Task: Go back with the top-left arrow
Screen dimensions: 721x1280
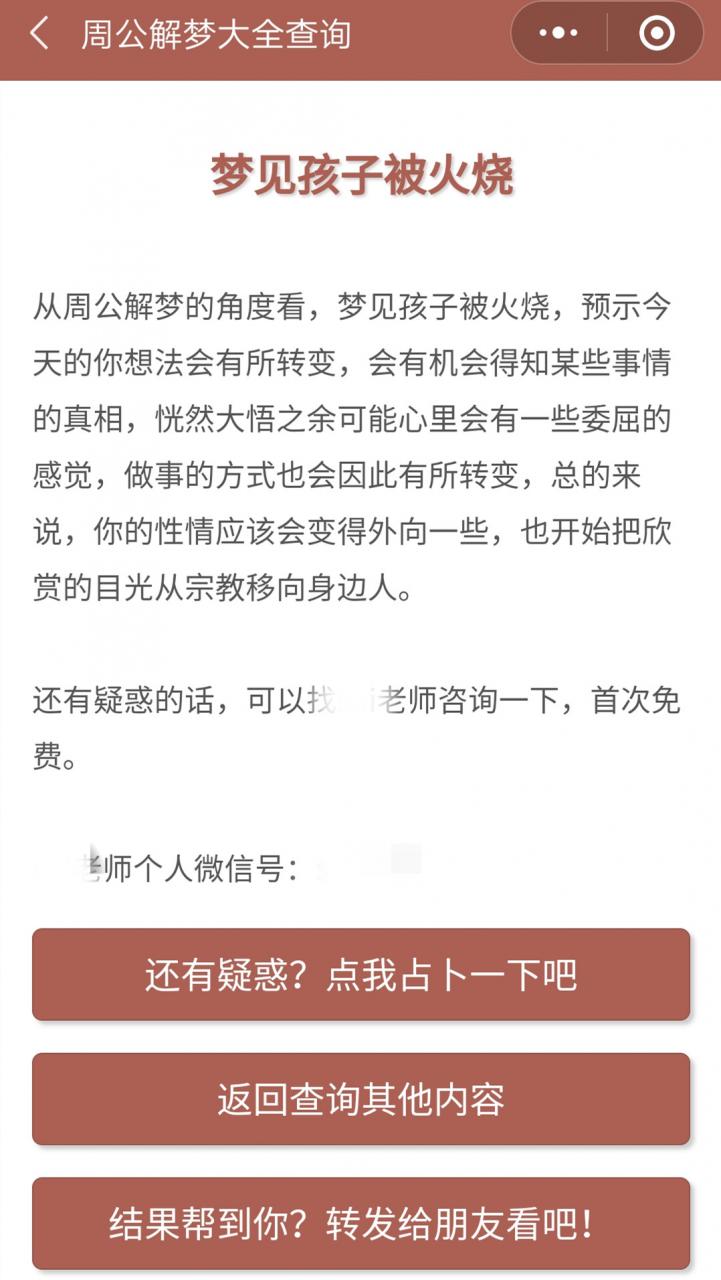Action: 40,34
